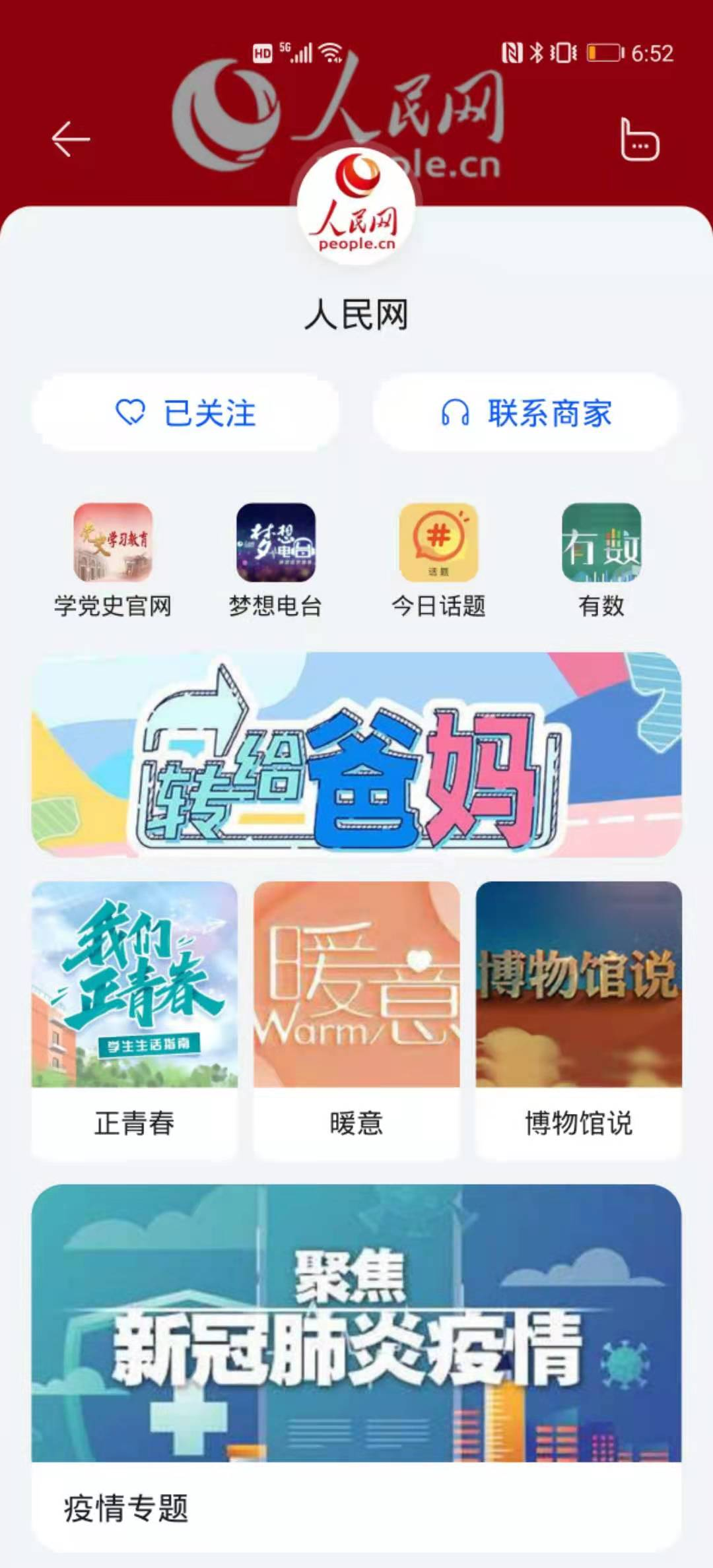
Task: Open the message icon at top right
Action: (639, 139)
